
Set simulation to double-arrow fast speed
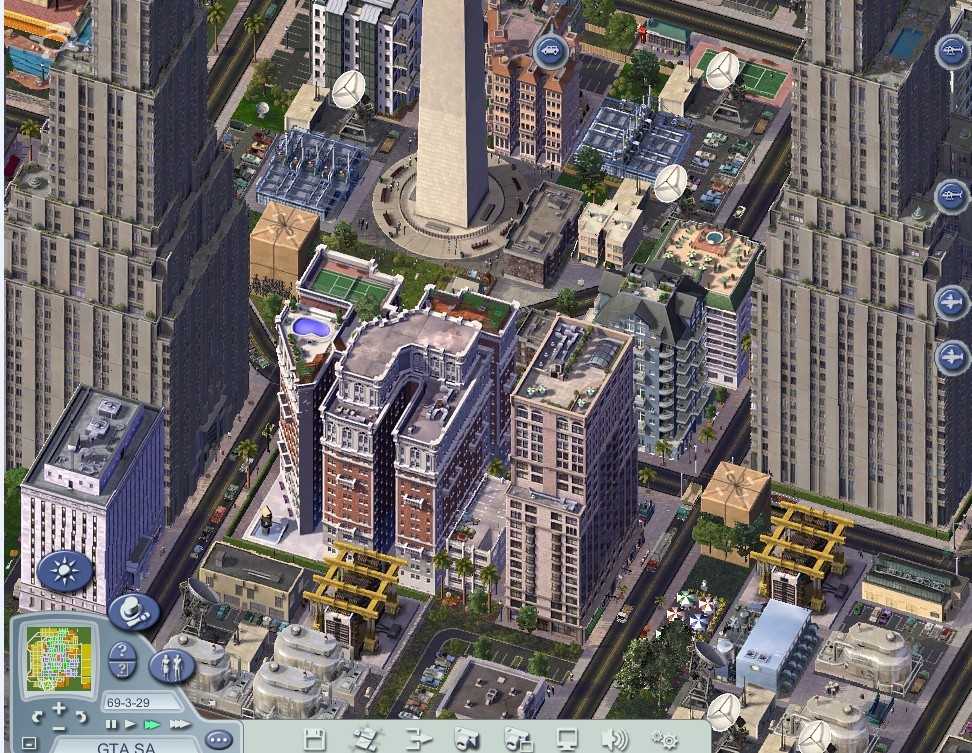point(152,724)
